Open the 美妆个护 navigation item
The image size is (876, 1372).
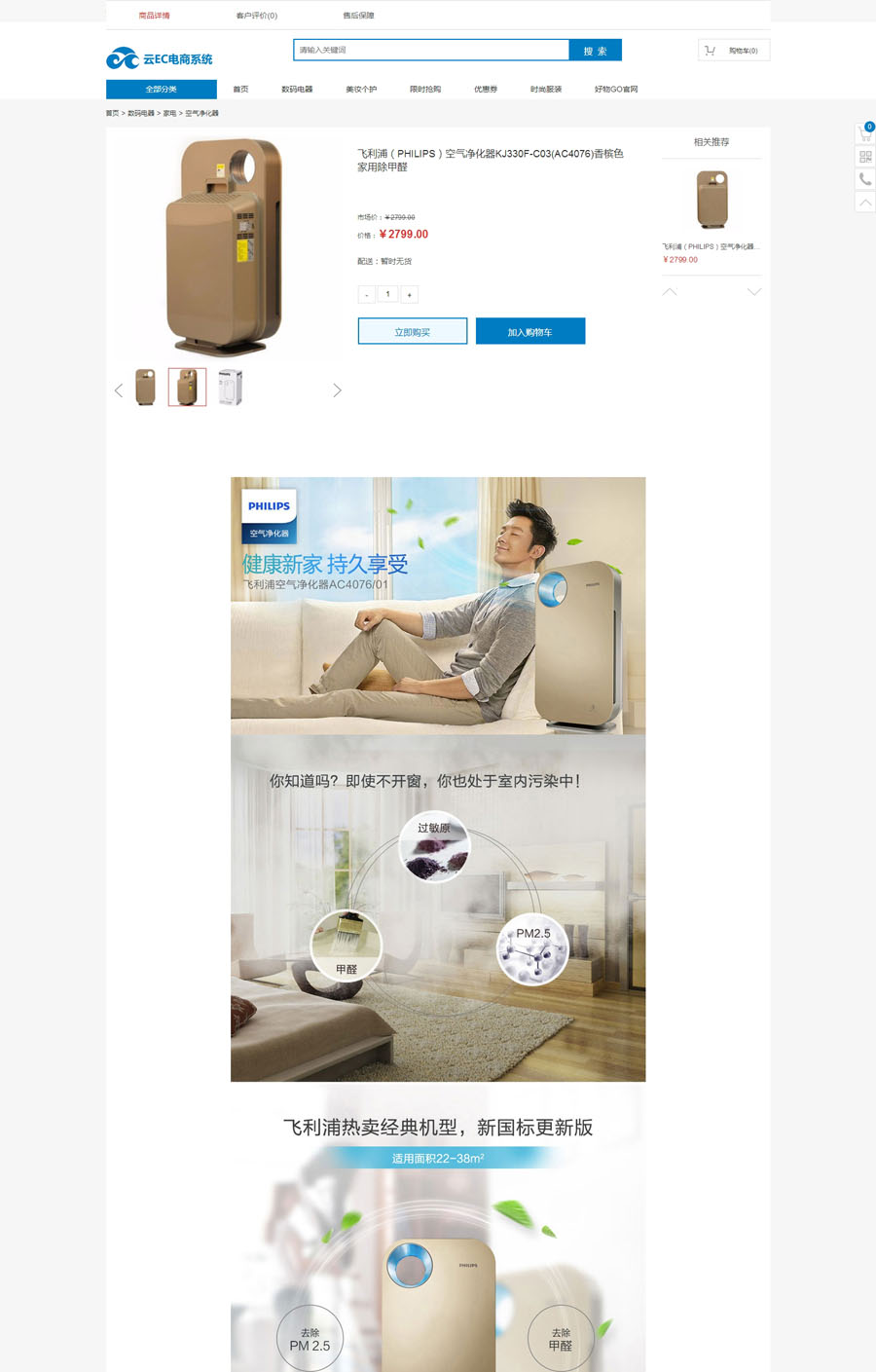click(361, 90)
